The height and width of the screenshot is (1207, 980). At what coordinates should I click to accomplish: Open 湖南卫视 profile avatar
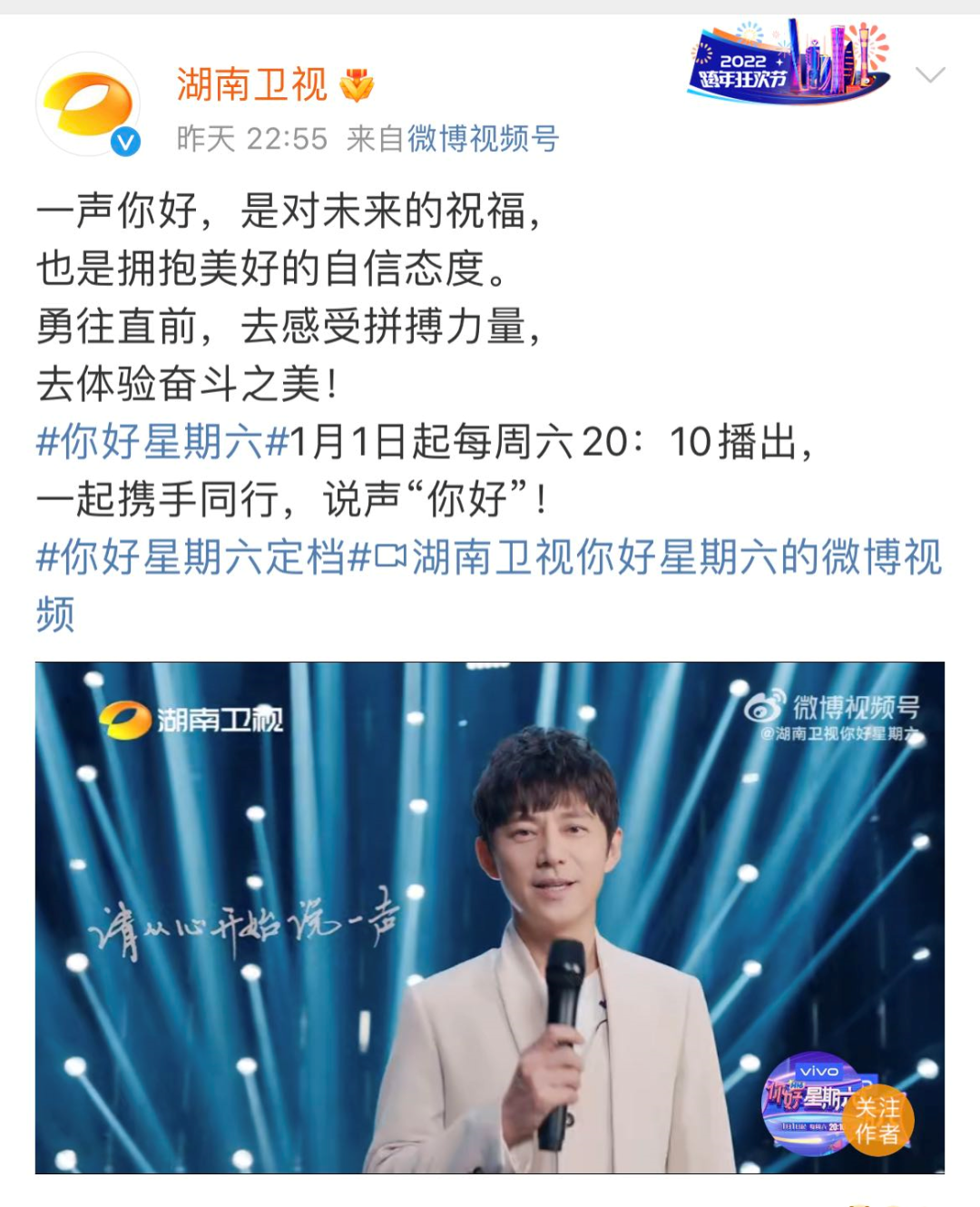[x=88, y=104]
